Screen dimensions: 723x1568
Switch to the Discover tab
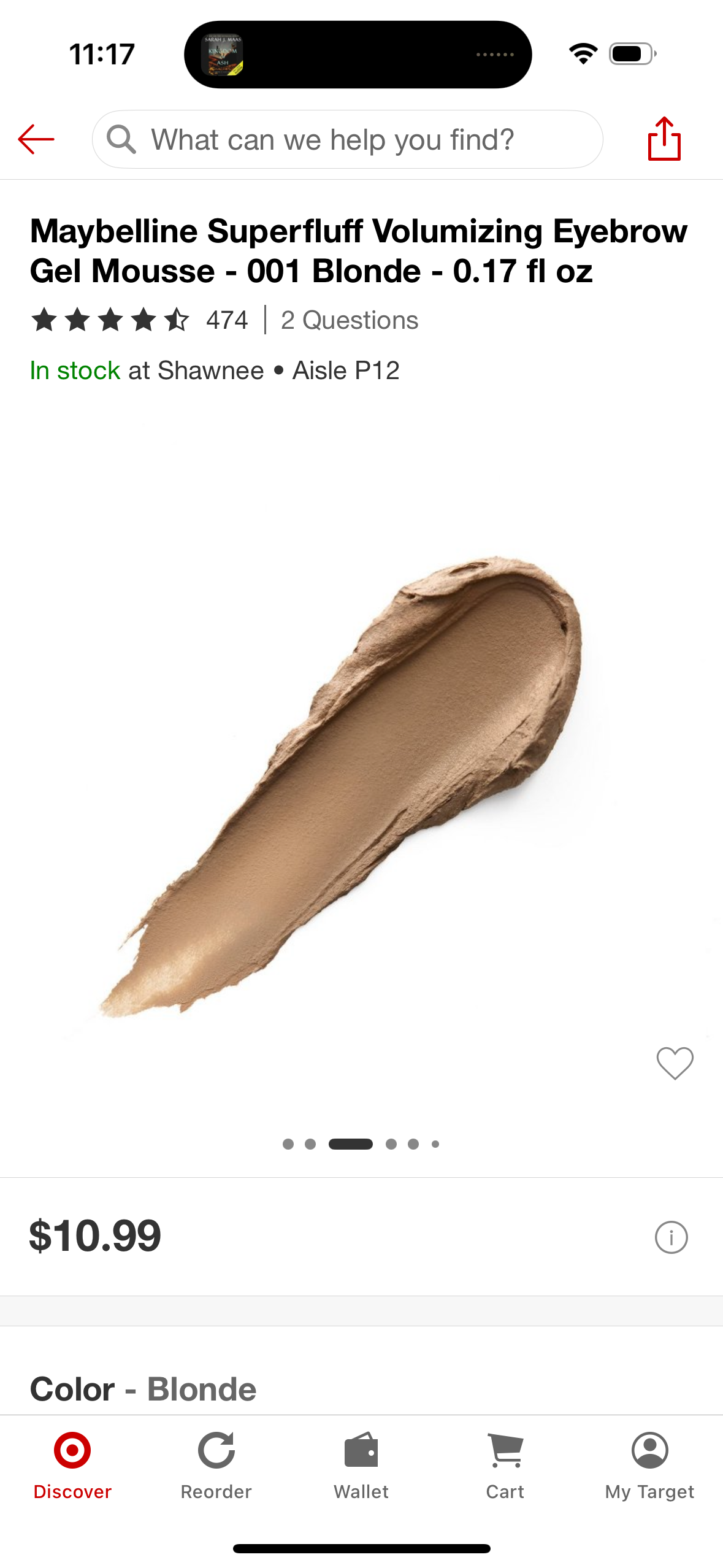(x=72, y=1466)
